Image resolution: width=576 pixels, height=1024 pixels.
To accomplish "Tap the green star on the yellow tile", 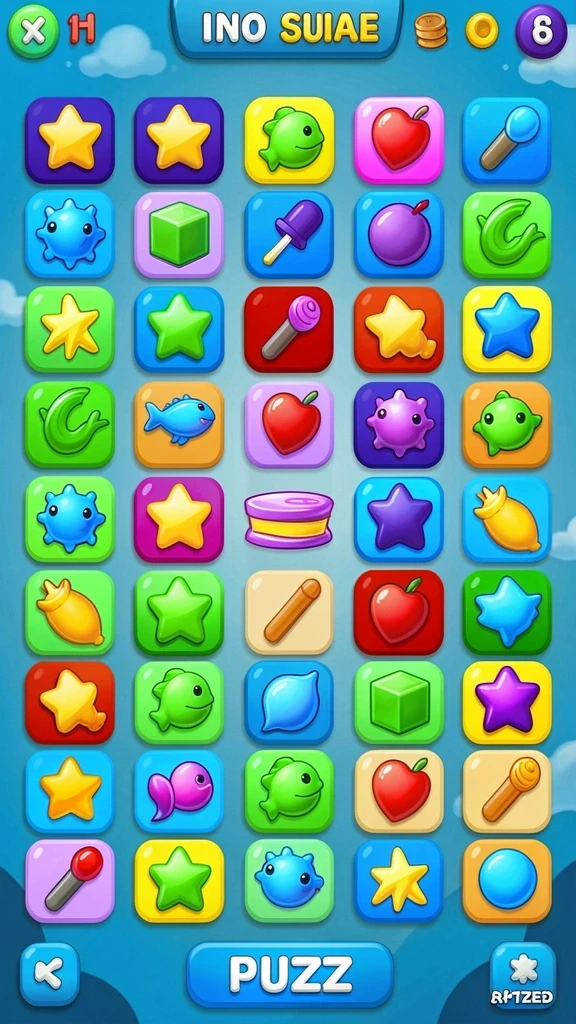I will tap(179, 880).
